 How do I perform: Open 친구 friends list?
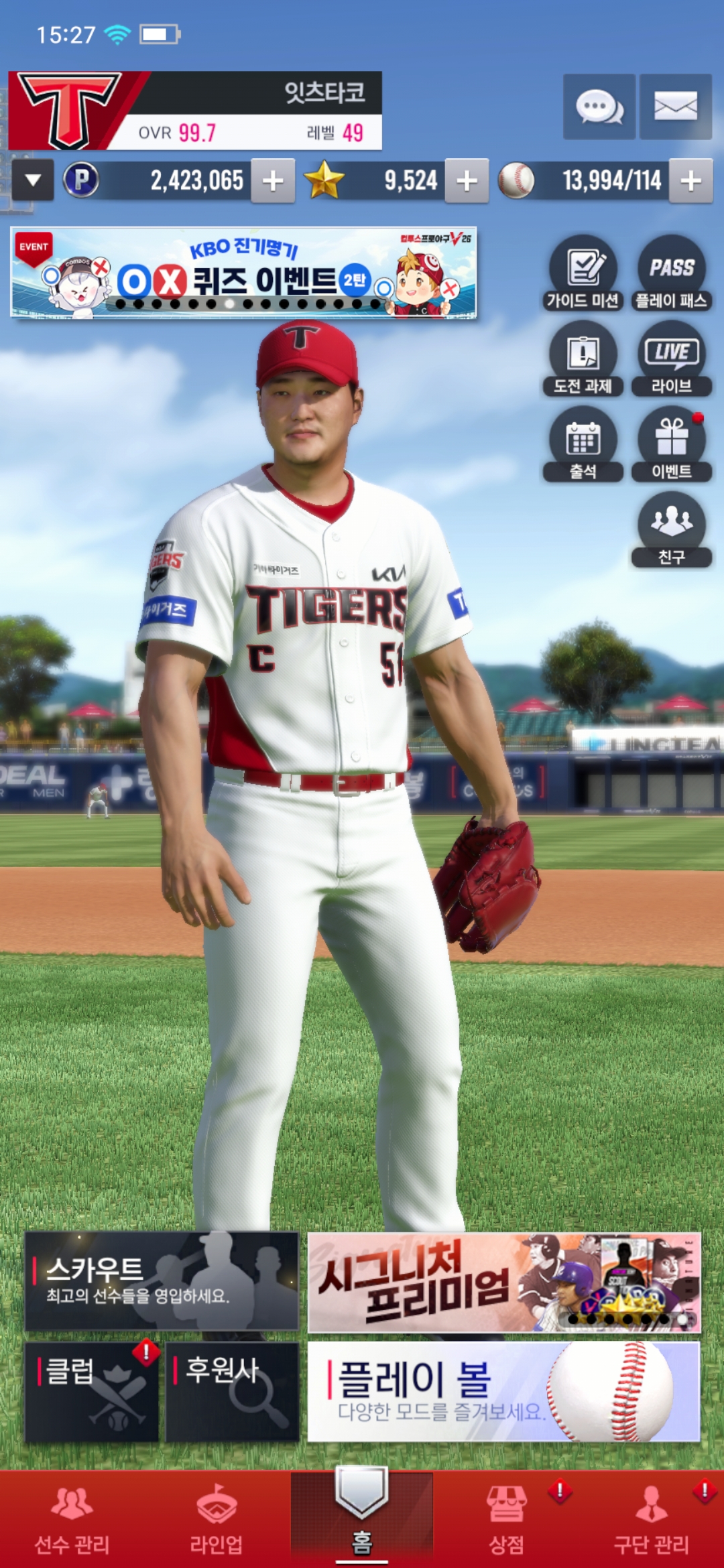click(x=671, y=530)
